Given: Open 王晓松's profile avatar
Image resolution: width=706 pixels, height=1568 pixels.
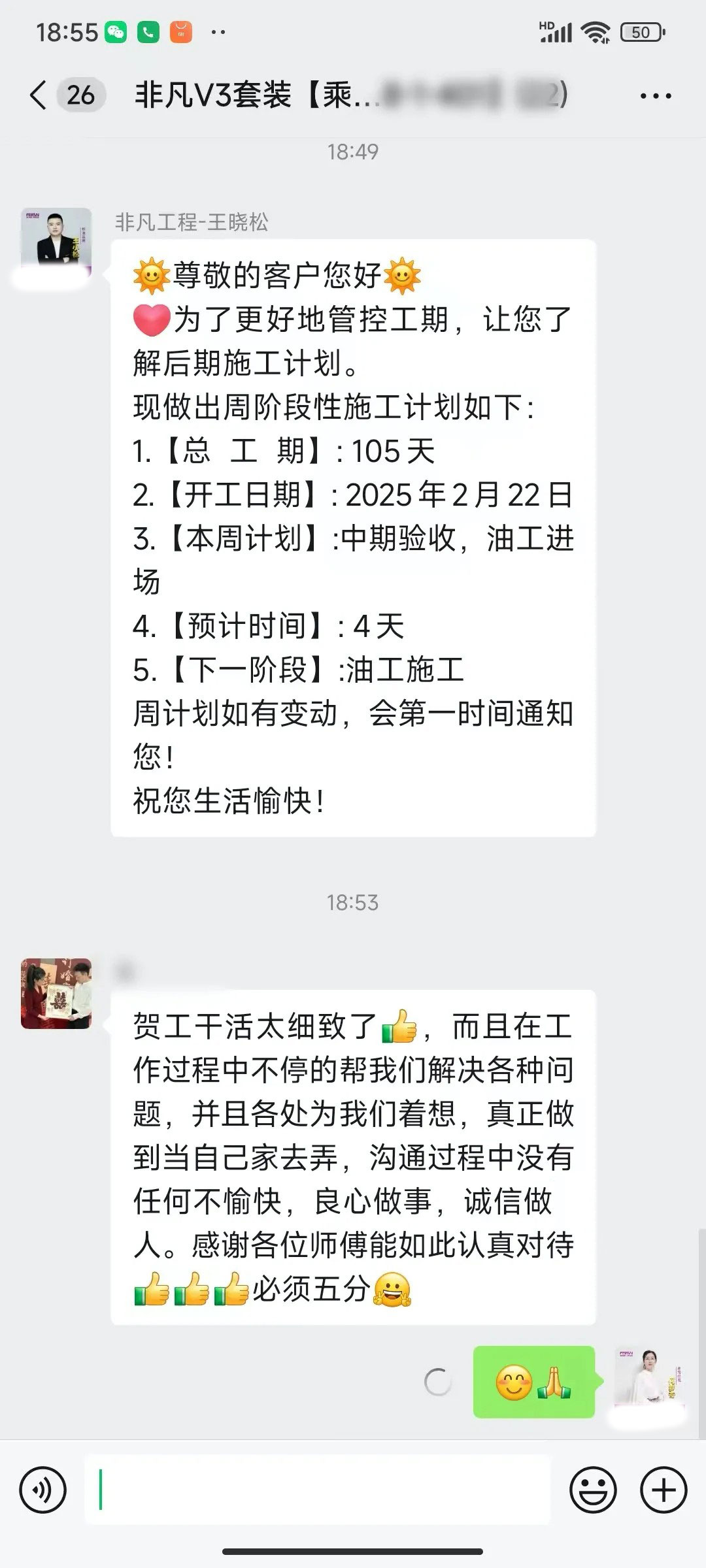Looking at the screenshot, I should coord(56,239).
